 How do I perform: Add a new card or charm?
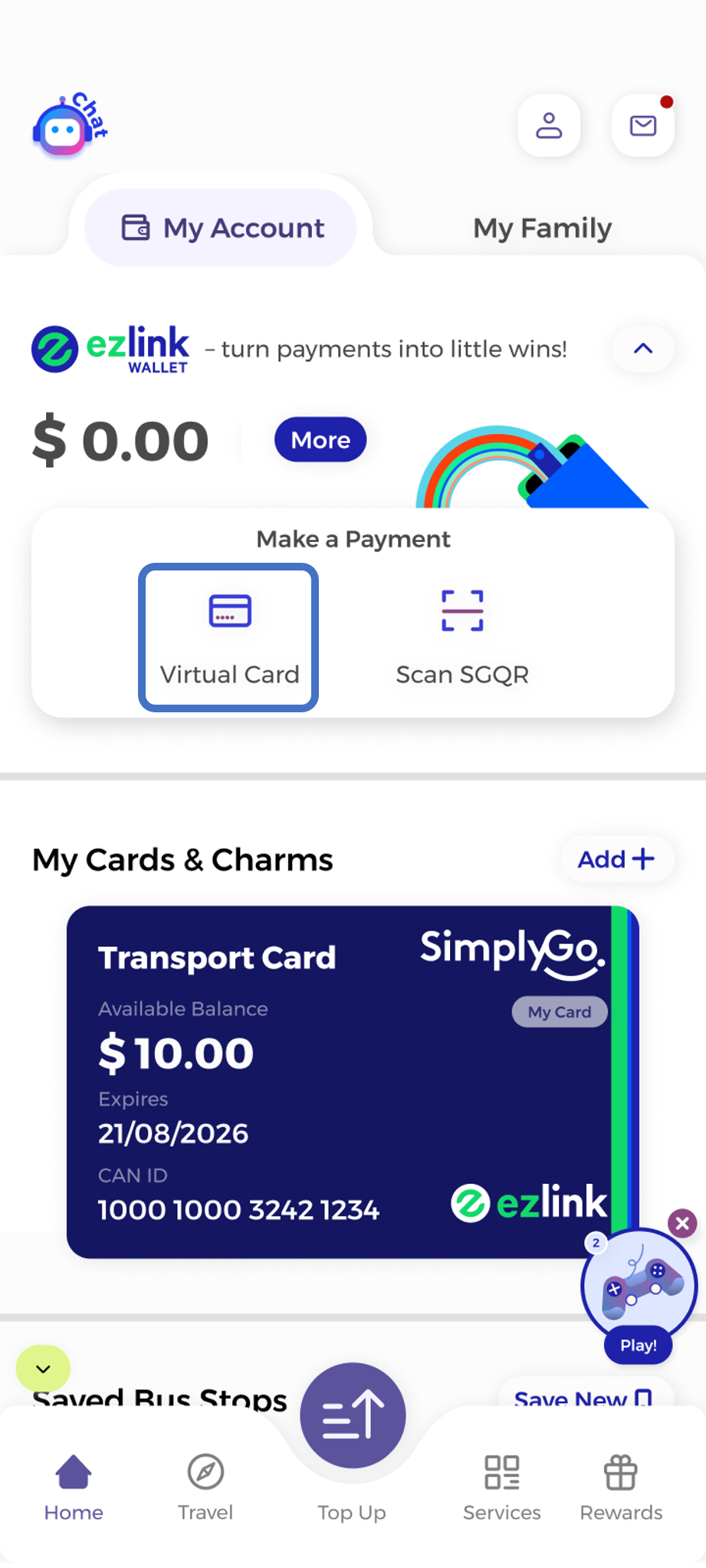pos(616,860)
